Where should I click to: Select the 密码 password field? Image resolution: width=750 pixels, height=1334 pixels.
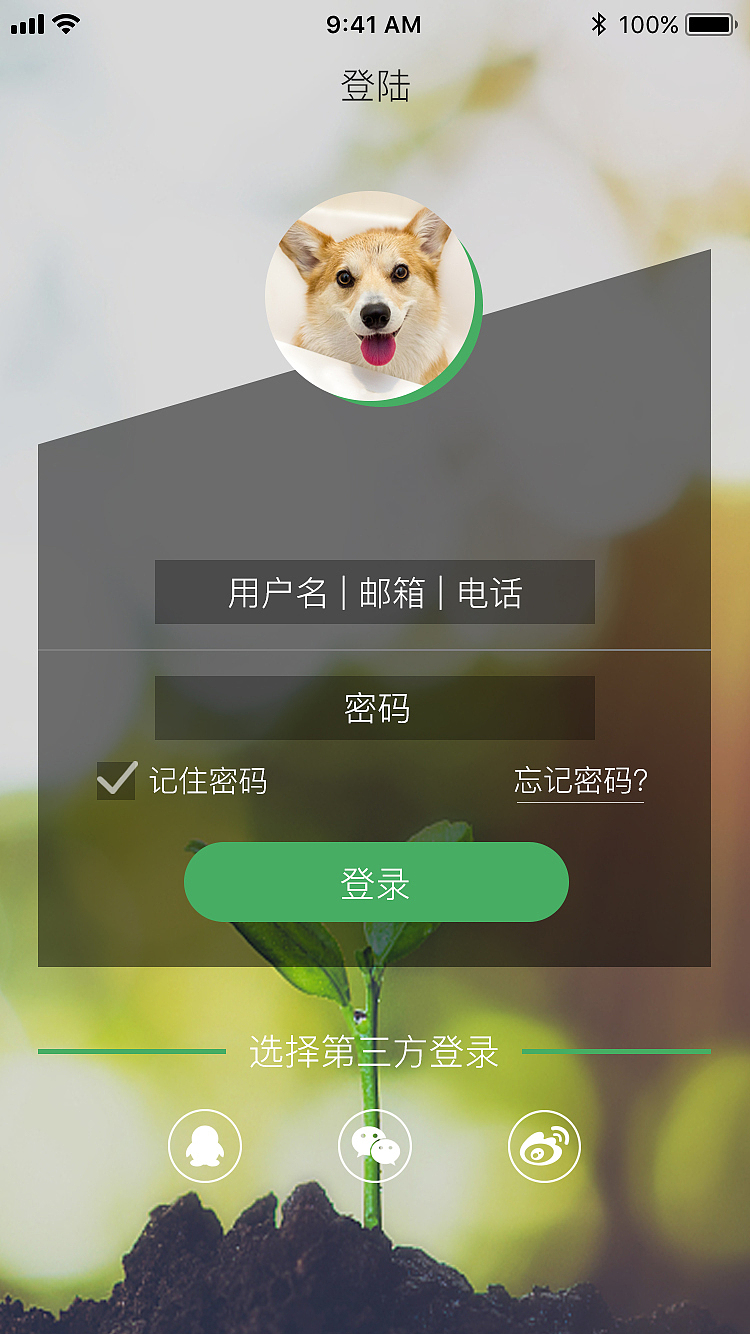[x=375, y=707]
